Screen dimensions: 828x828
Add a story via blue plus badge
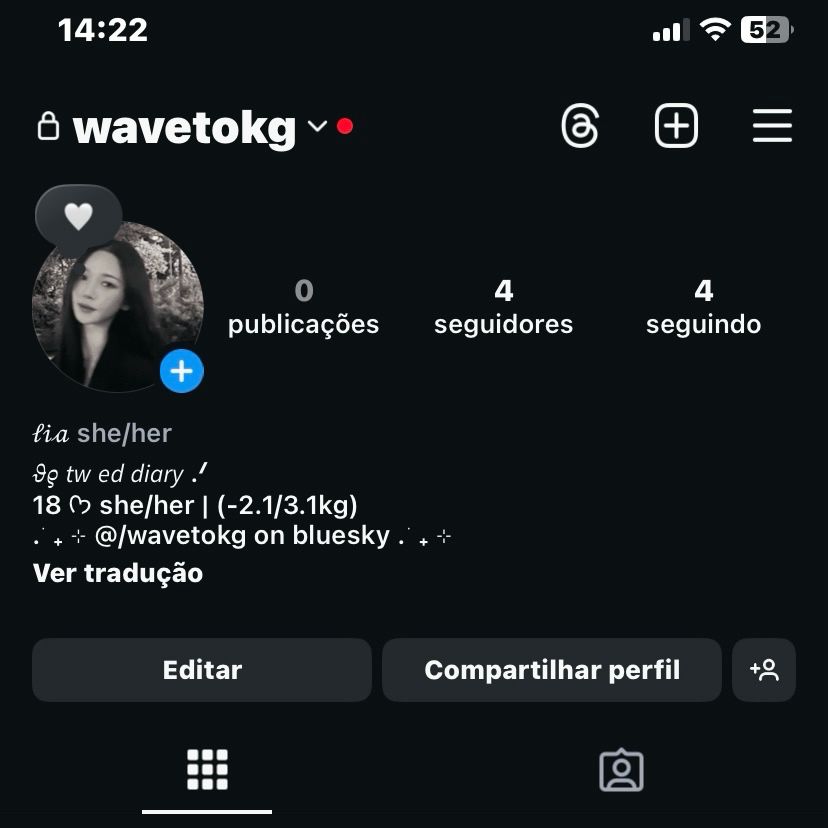click(x=182, y=372)
